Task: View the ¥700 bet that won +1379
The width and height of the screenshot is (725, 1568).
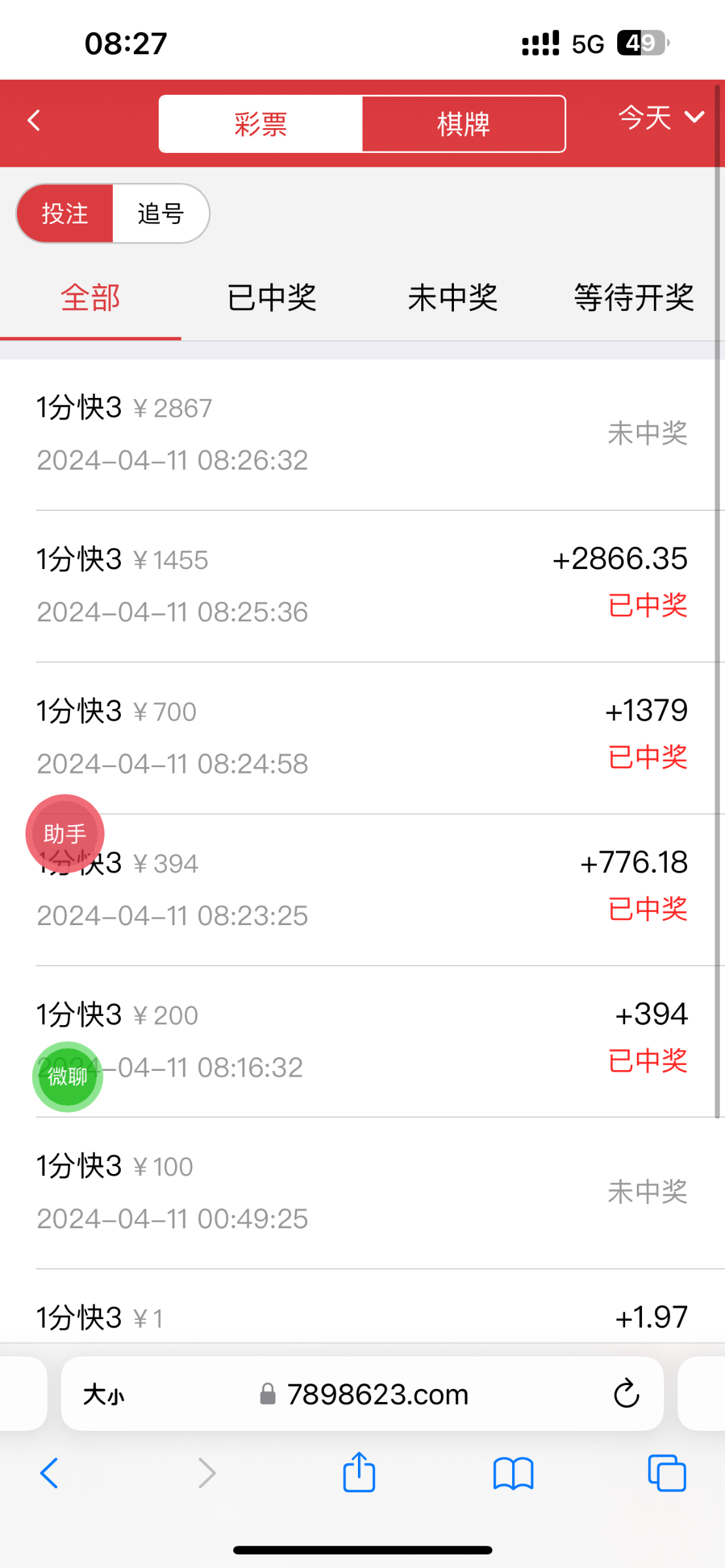Action: click(x=362, y=737)
